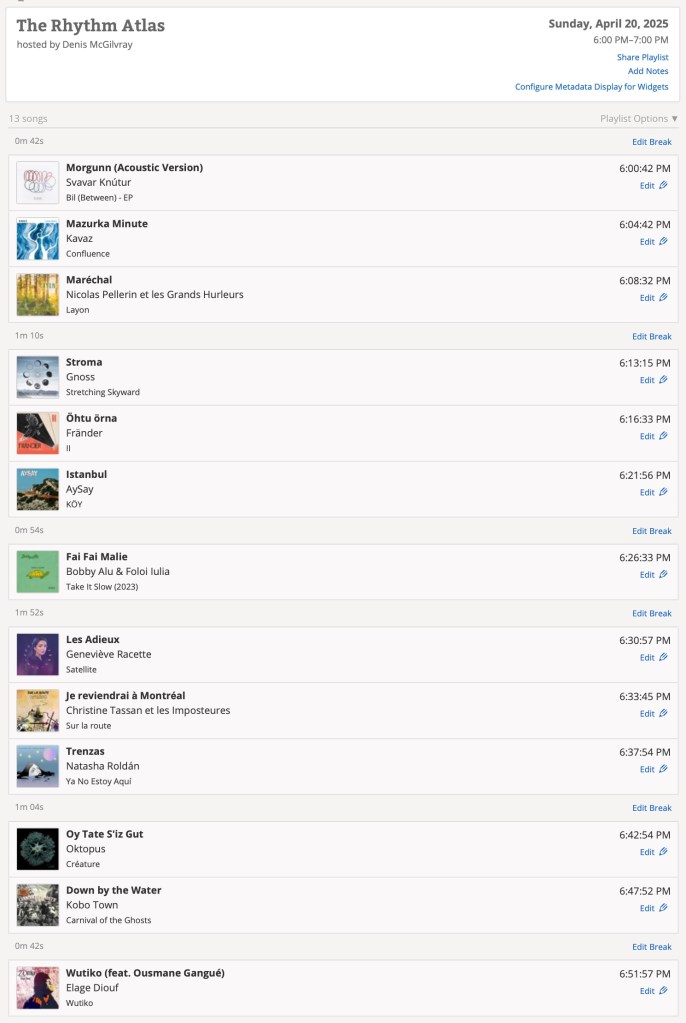
Task: Edit the 0m 42s break before Morgunn
Action: click(x=651, y=142)
